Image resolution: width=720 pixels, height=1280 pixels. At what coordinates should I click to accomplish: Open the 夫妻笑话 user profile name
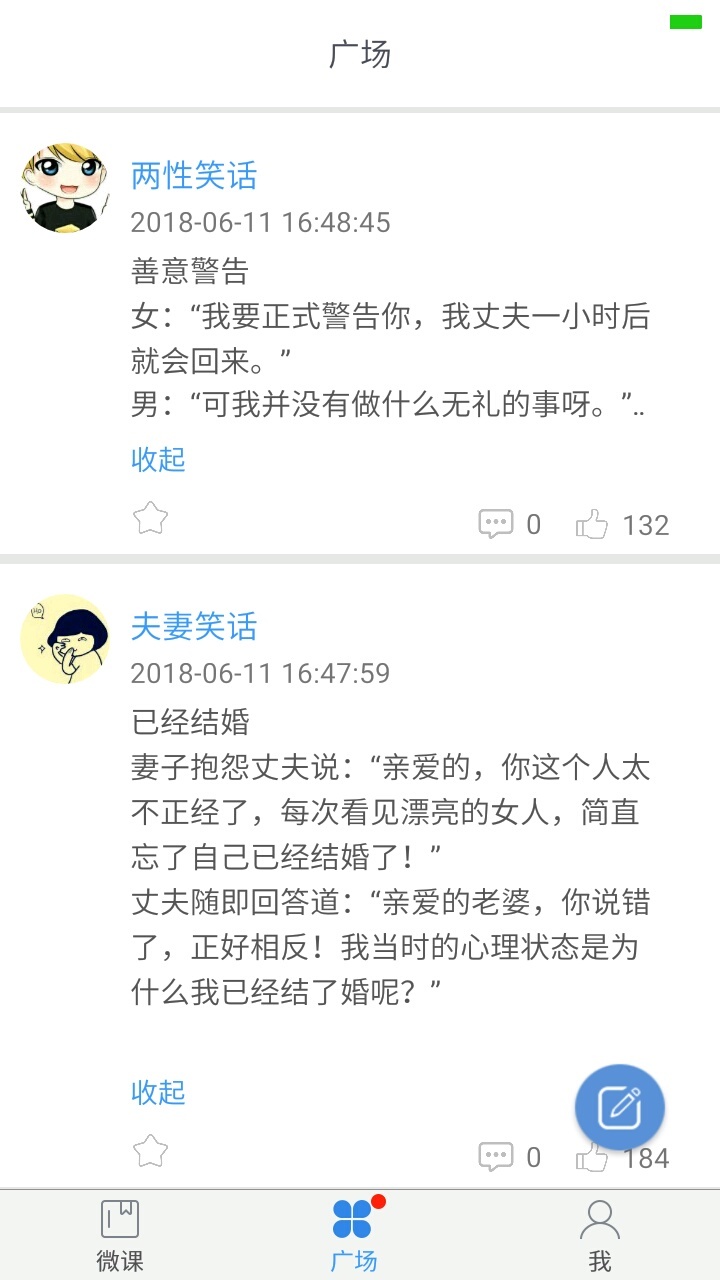194,627
